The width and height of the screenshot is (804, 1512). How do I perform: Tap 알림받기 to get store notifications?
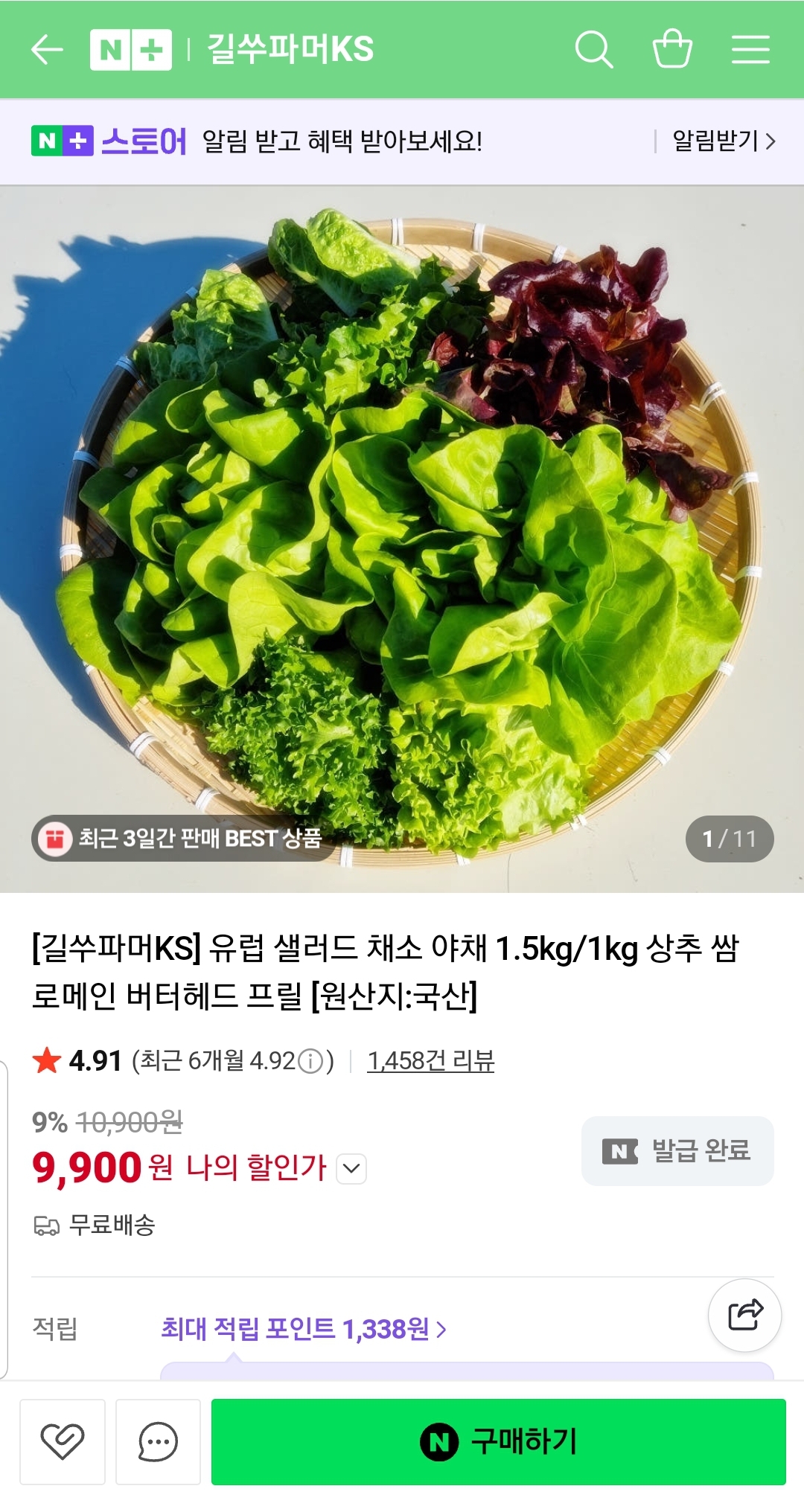(723, 141)
